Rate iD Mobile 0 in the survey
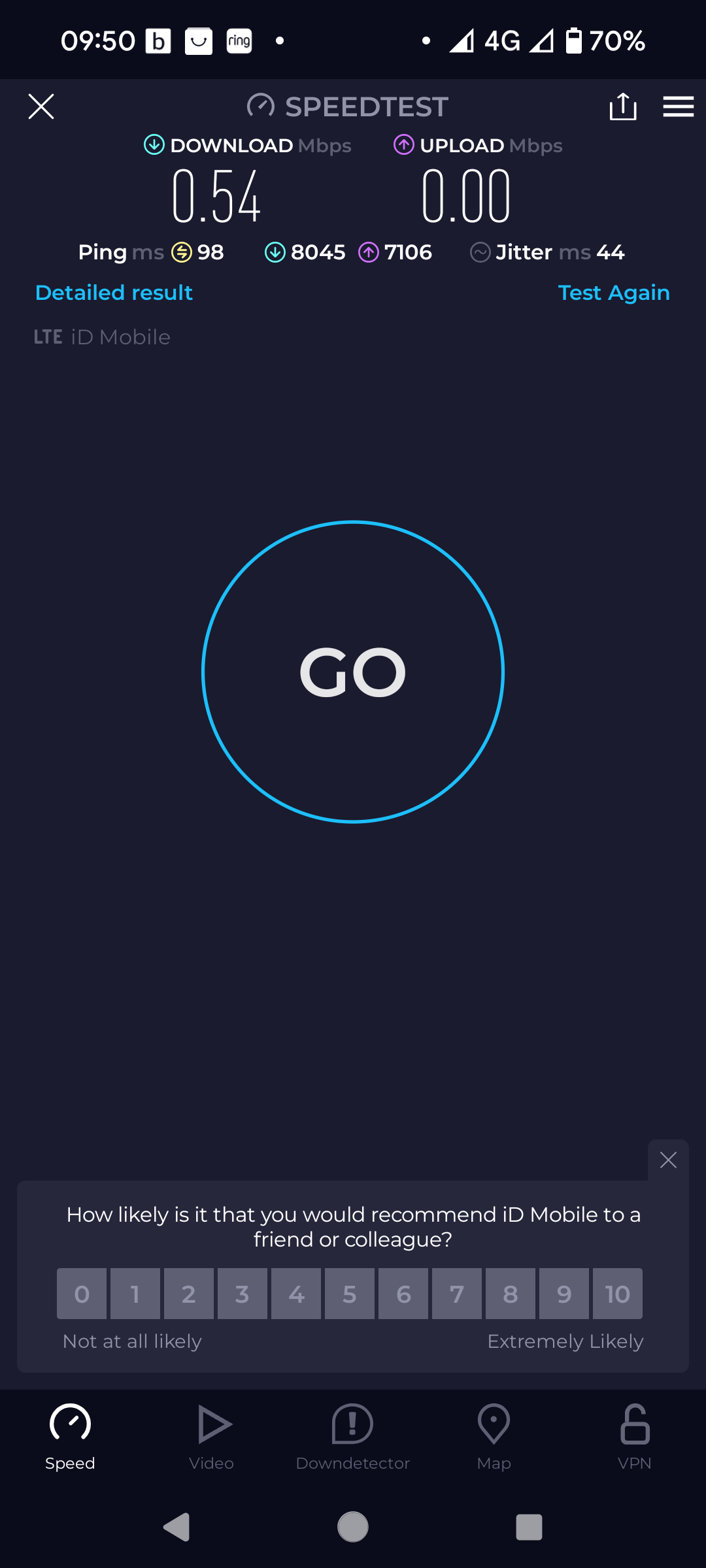 [x=82, y=1294]
